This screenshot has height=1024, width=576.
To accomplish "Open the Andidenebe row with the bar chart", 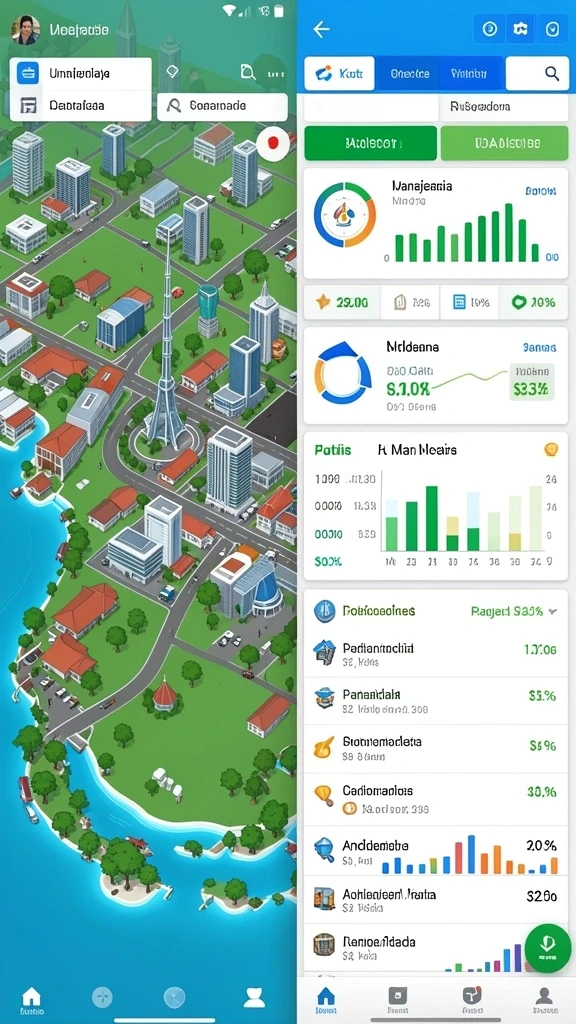I will (436, 852).
